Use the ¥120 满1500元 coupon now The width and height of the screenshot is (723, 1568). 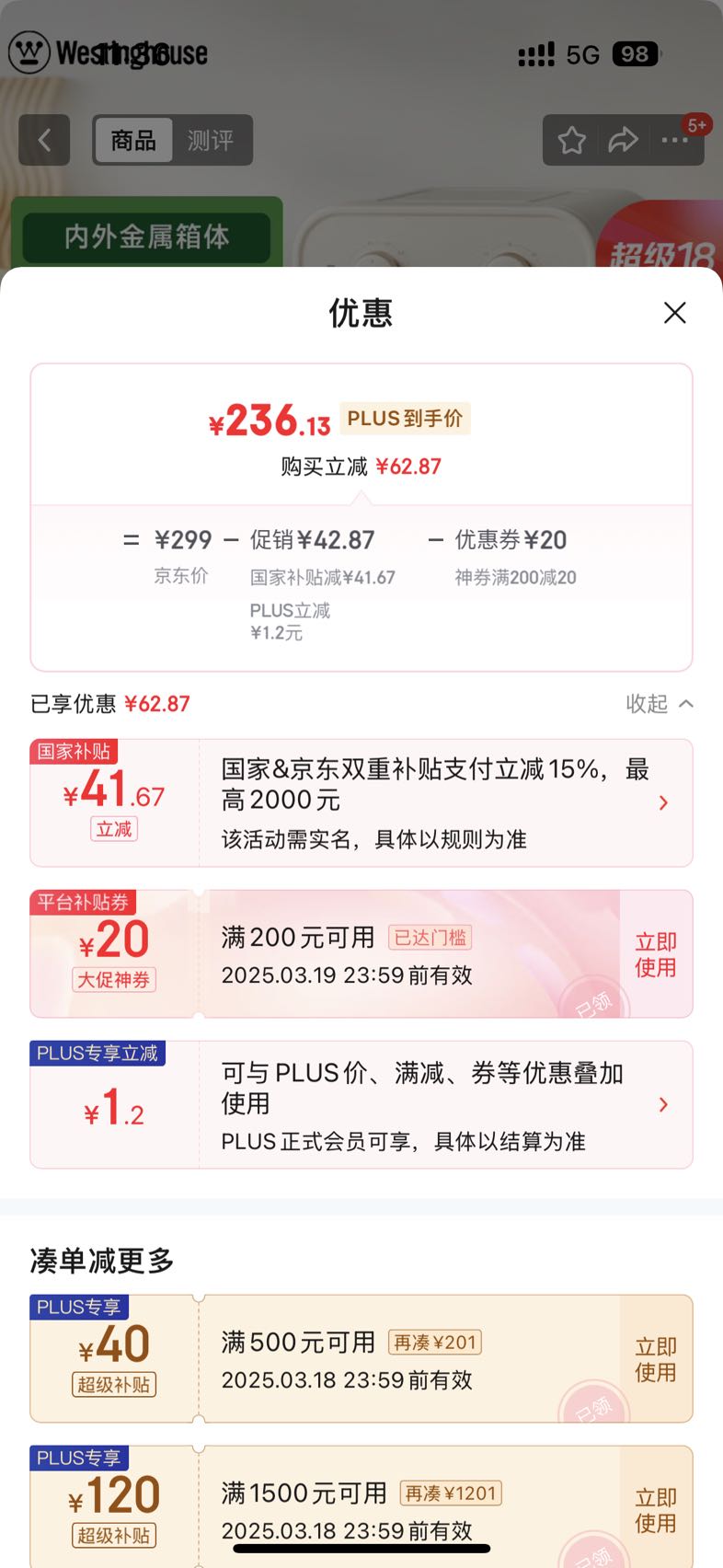pyautogui.click(x=656, y=1510)
